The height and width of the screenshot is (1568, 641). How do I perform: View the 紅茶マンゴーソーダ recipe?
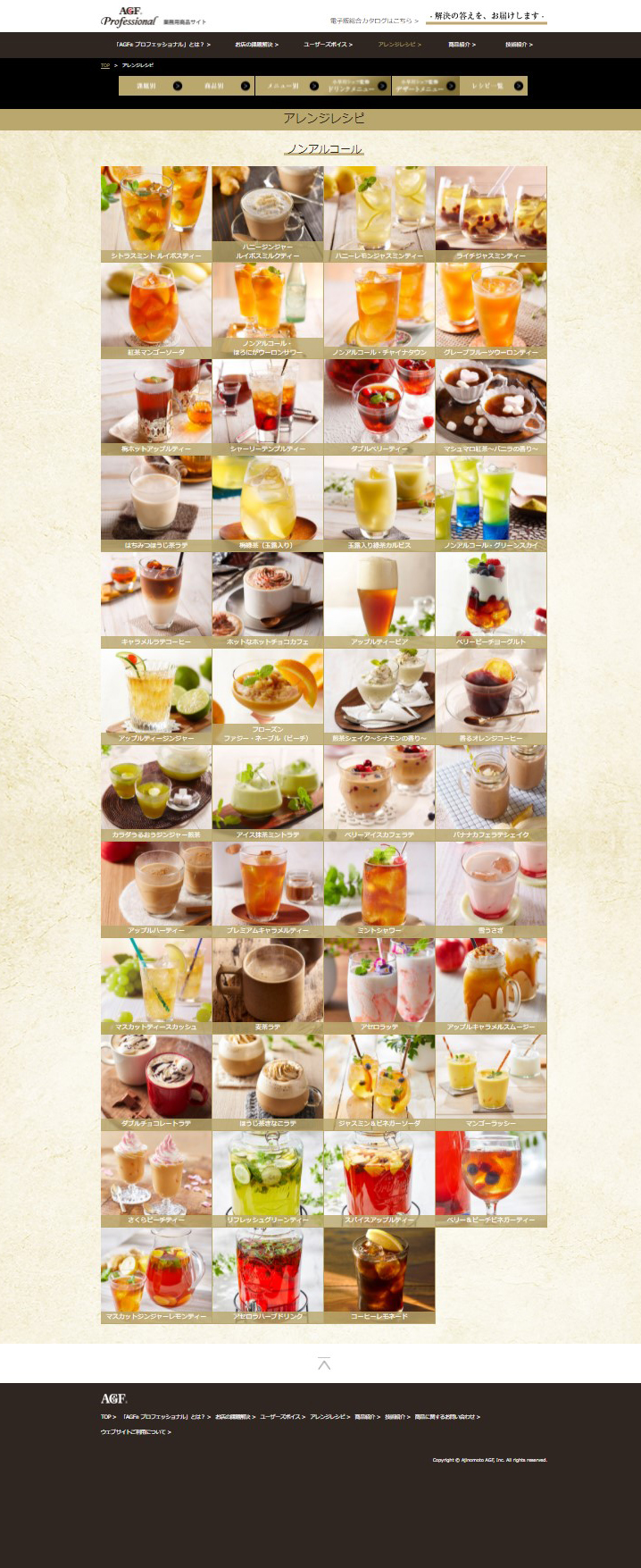point(156,309)
